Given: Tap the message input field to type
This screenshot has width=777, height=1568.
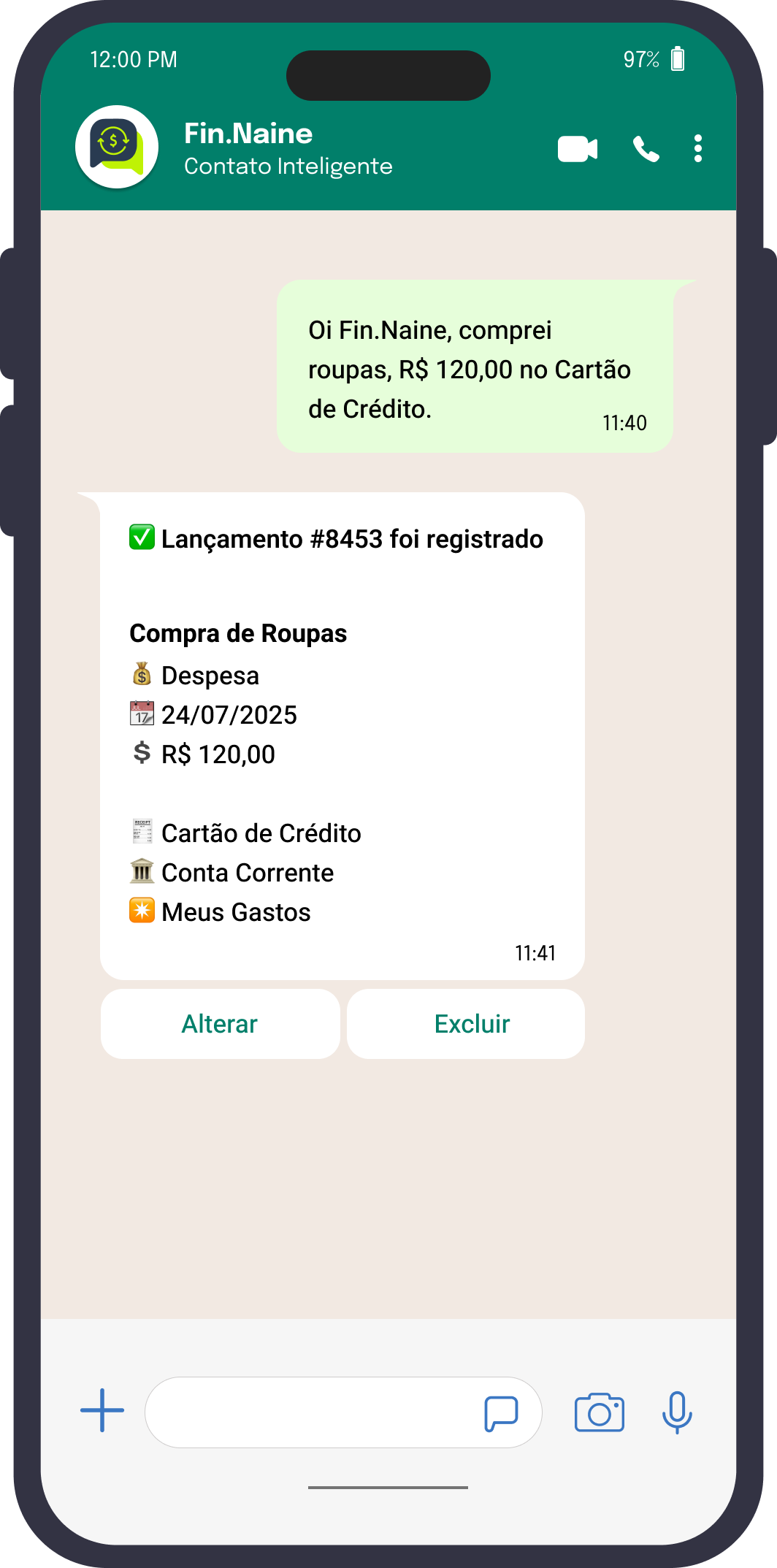Looking at the screenshot, I should pos(314,1411).
